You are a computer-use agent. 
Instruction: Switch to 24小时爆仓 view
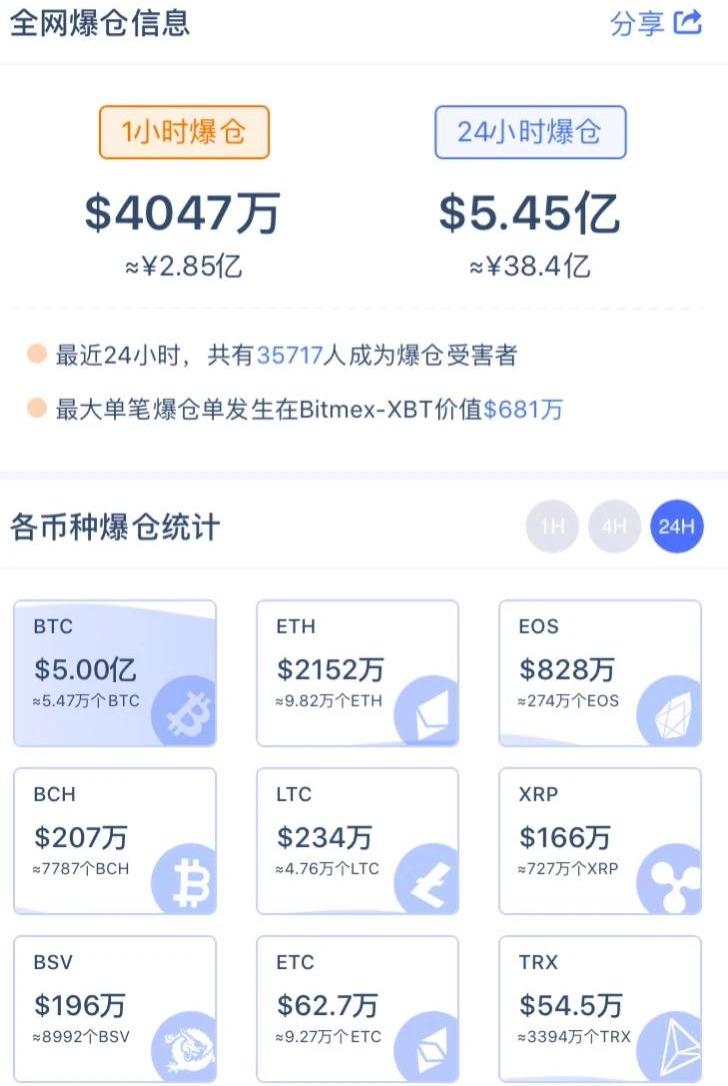[530, 132]
